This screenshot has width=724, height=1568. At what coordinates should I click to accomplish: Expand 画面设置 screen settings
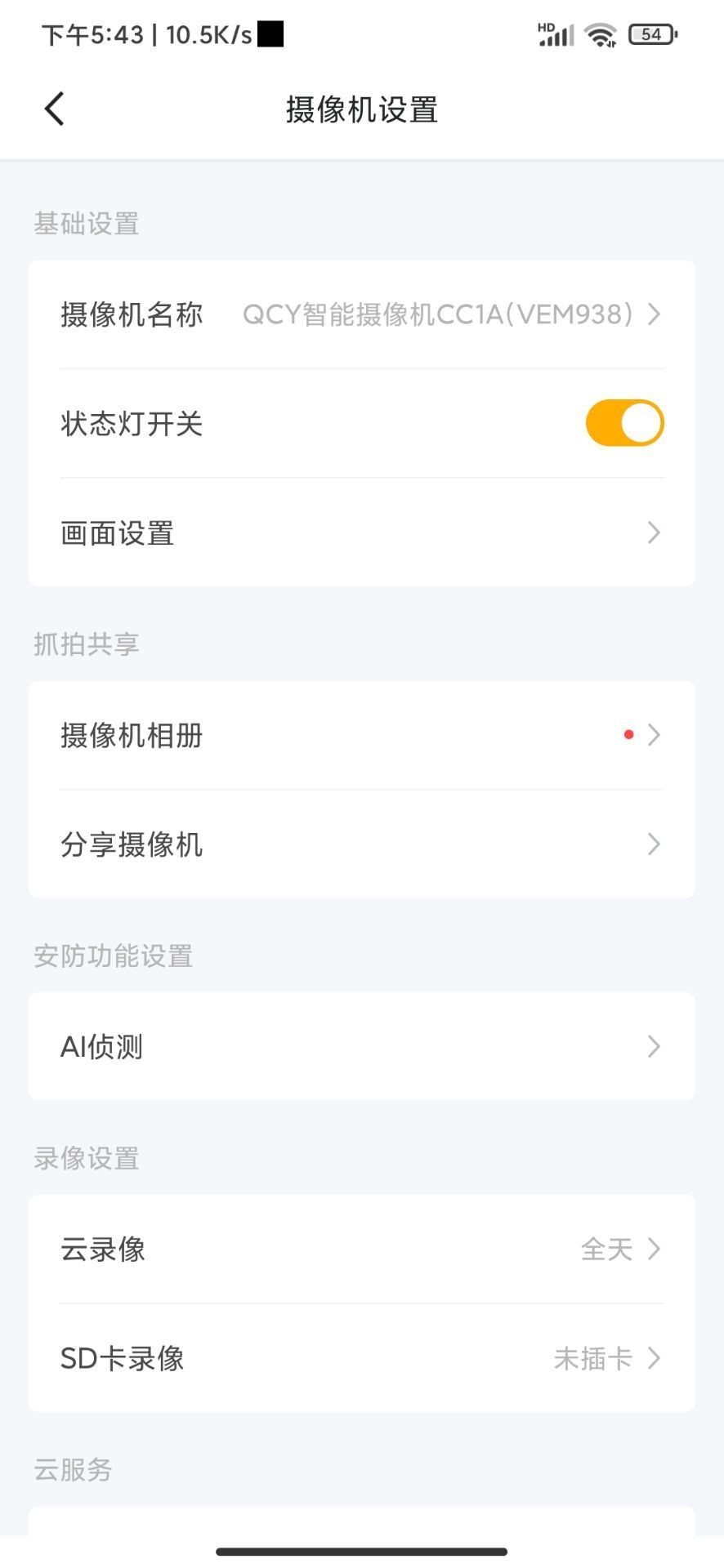[x=362, y=532]
